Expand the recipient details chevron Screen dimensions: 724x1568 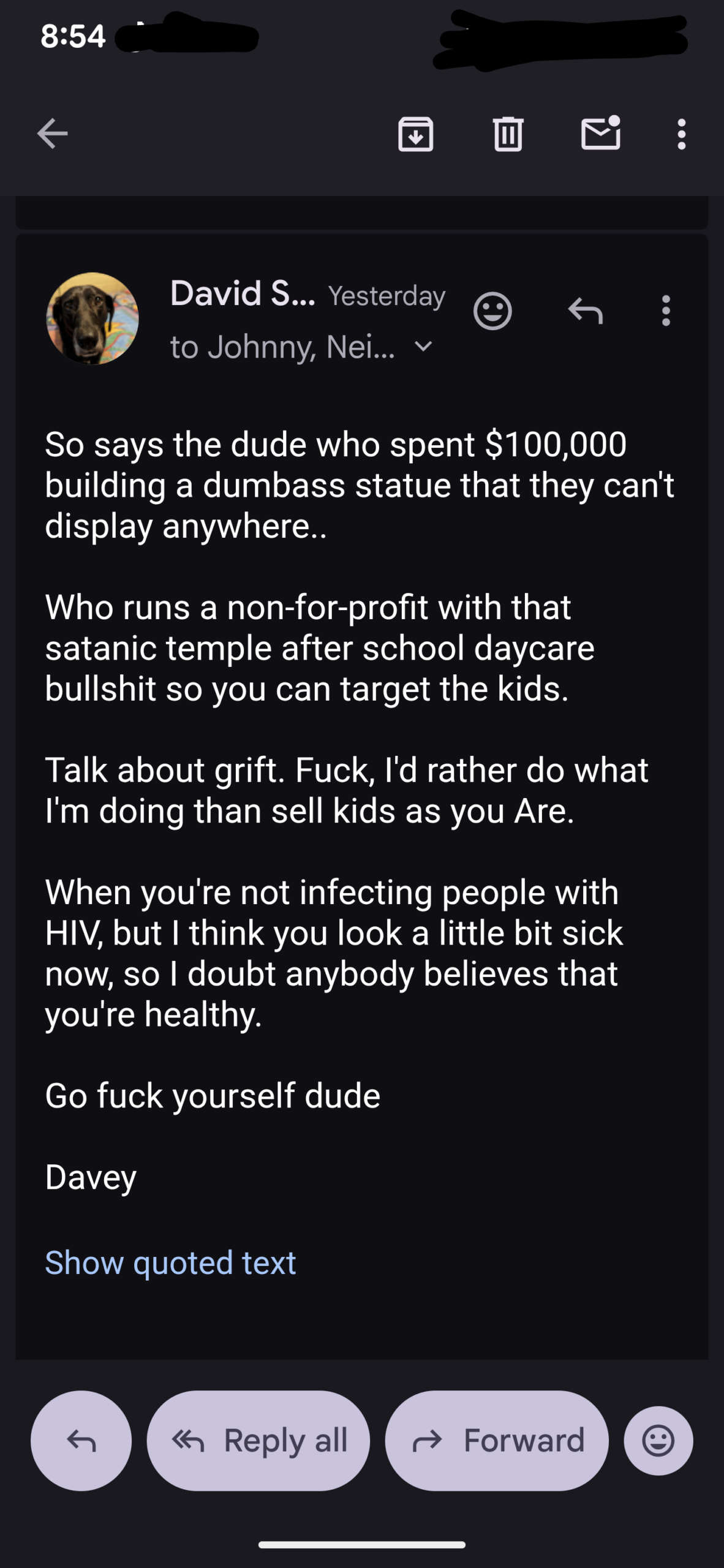tap(423, 347)
